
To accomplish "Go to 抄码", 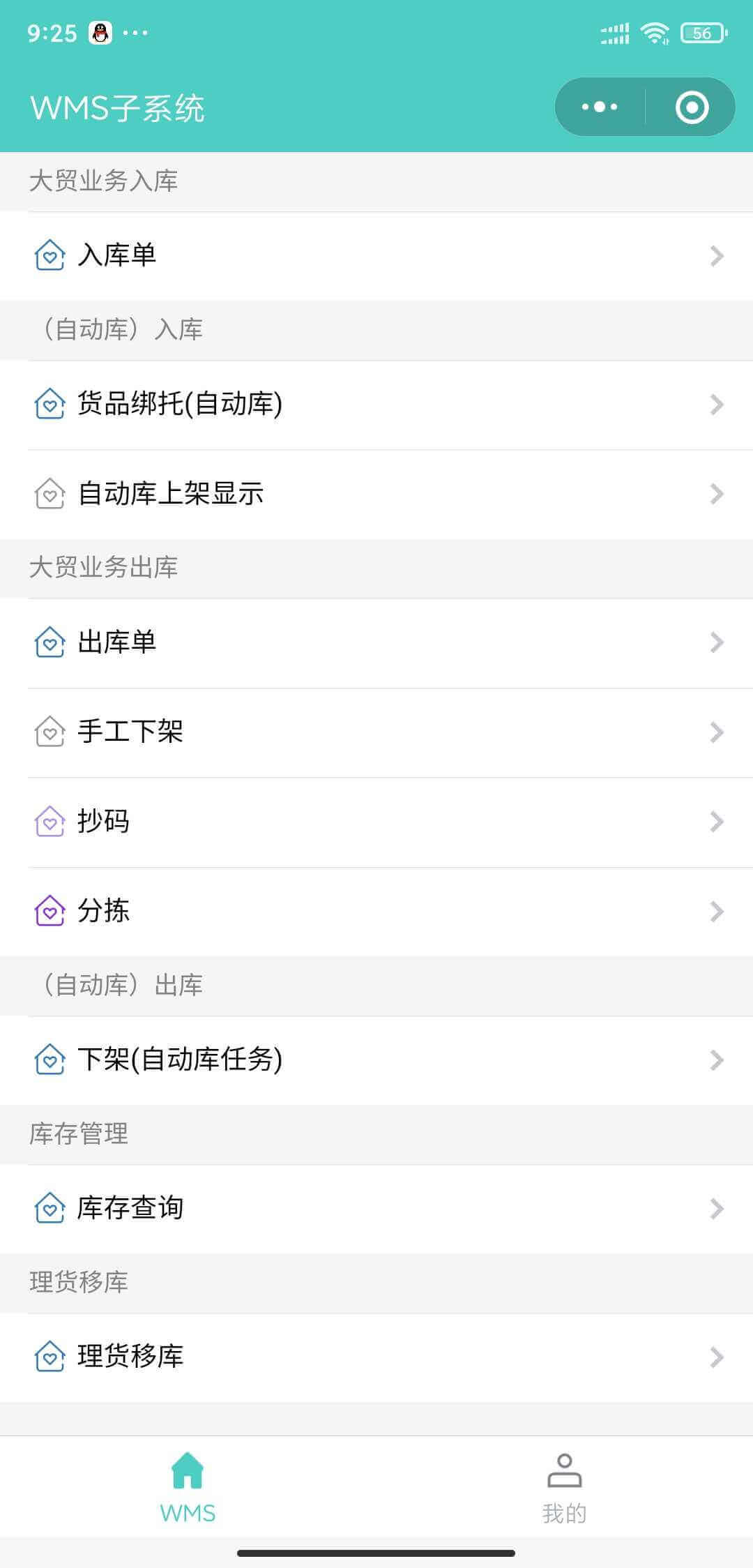I will pyautogui.click(x=376, y=822).
